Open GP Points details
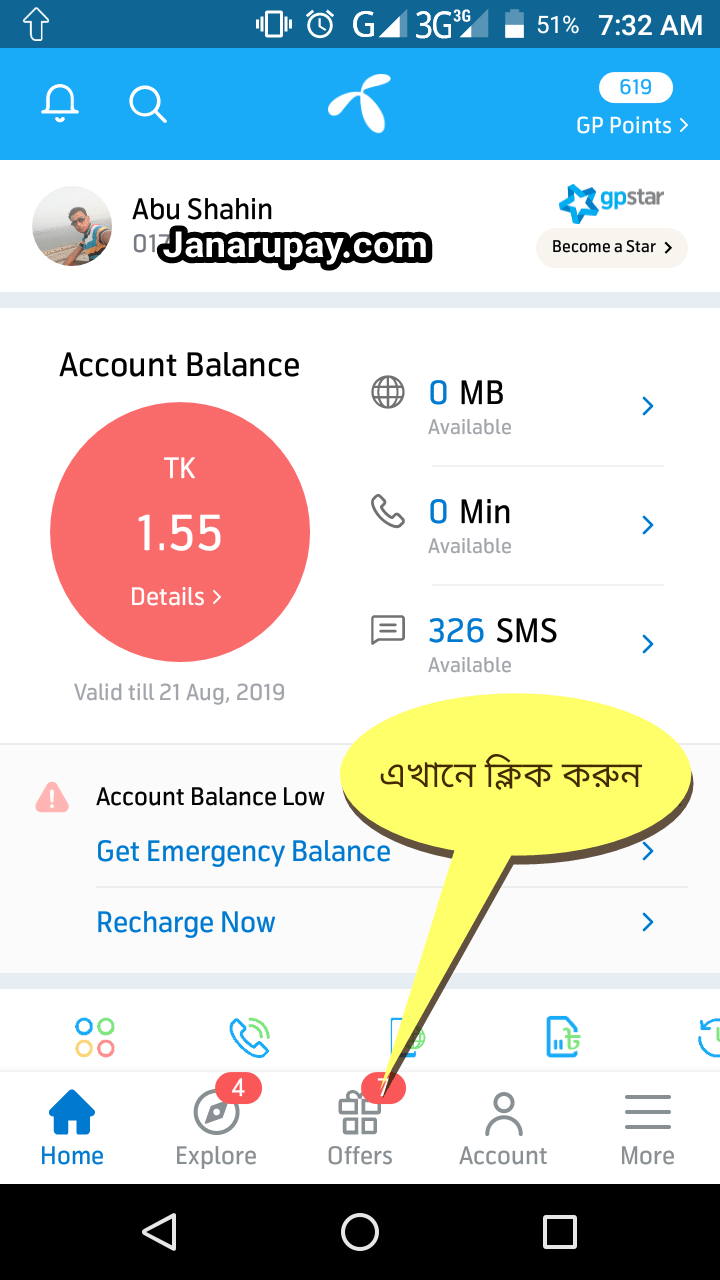720x1280 pixels. [633, 105]
